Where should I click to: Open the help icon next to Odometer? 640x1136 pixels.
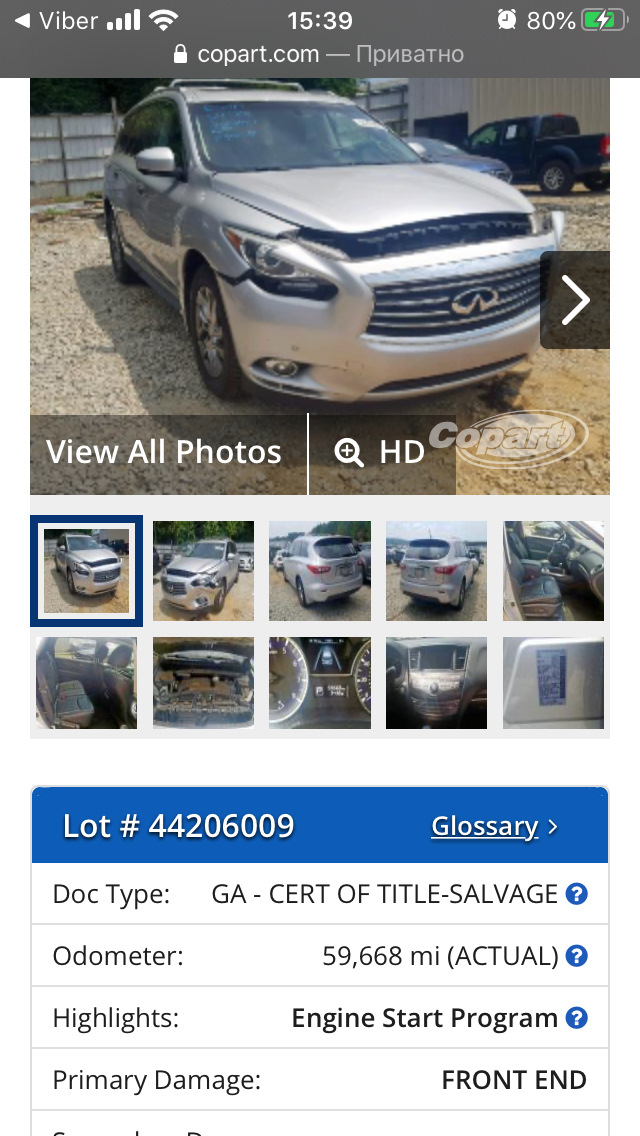tap(576, 956)
